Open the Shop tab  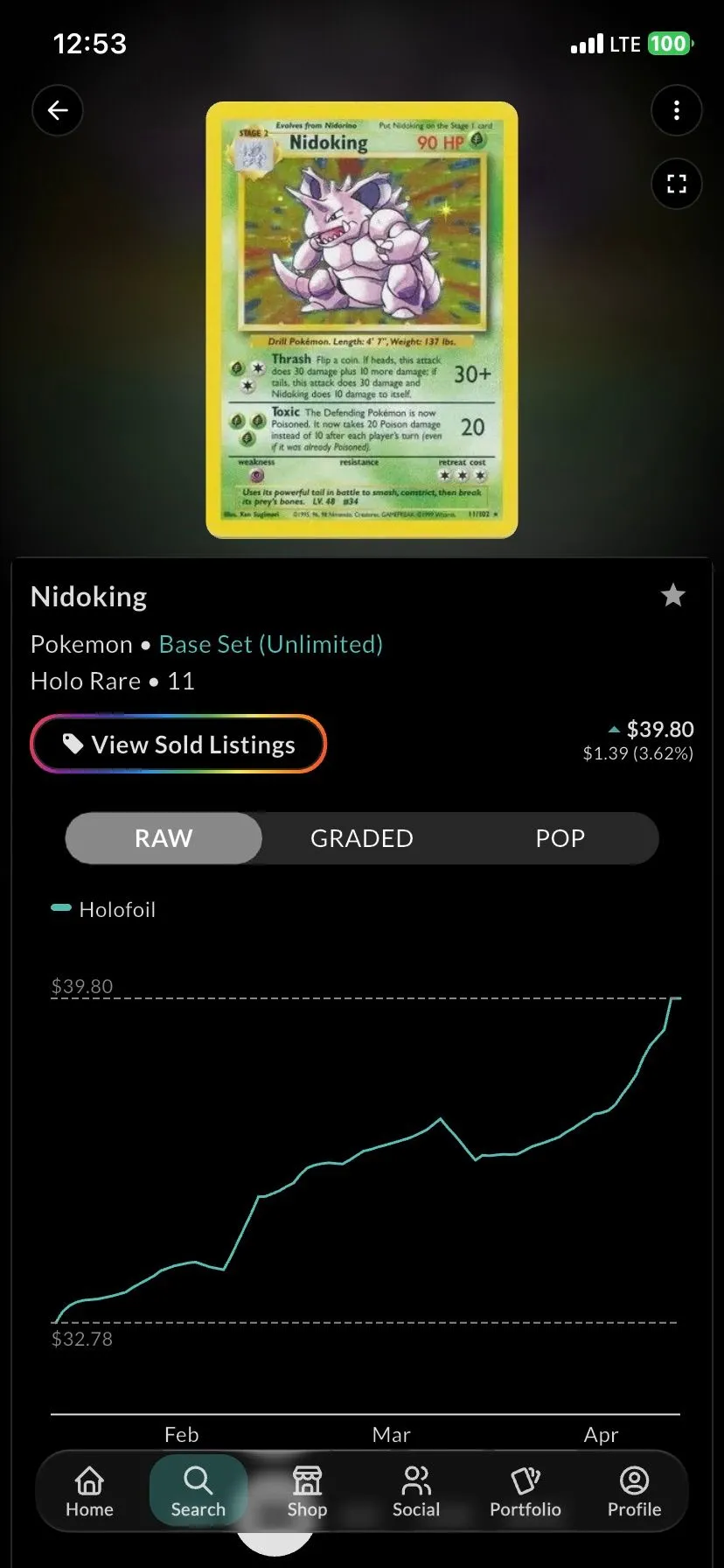coord(307,1493)
